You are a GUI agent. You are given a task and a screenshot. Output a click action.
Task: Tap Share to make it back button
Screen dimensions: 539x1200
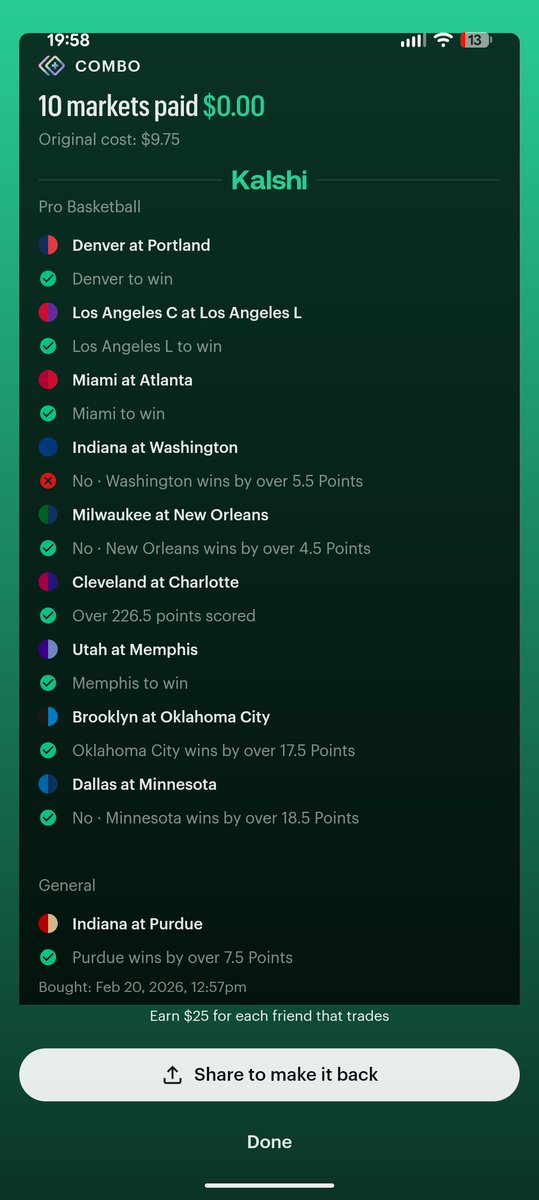[x=269, y=1075]
